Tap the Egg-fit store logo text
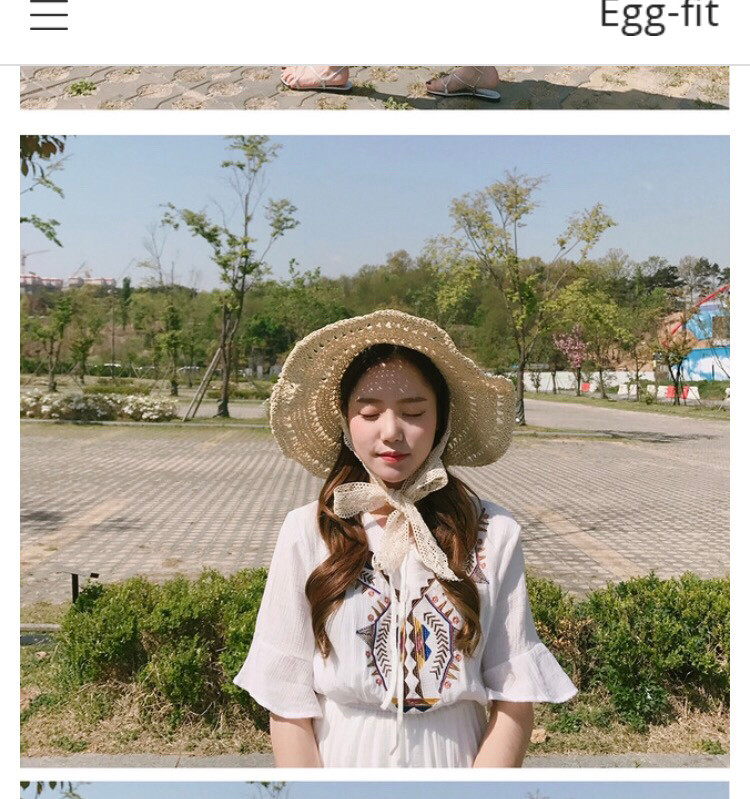This screenshot has height=799, width=750. 659,16
